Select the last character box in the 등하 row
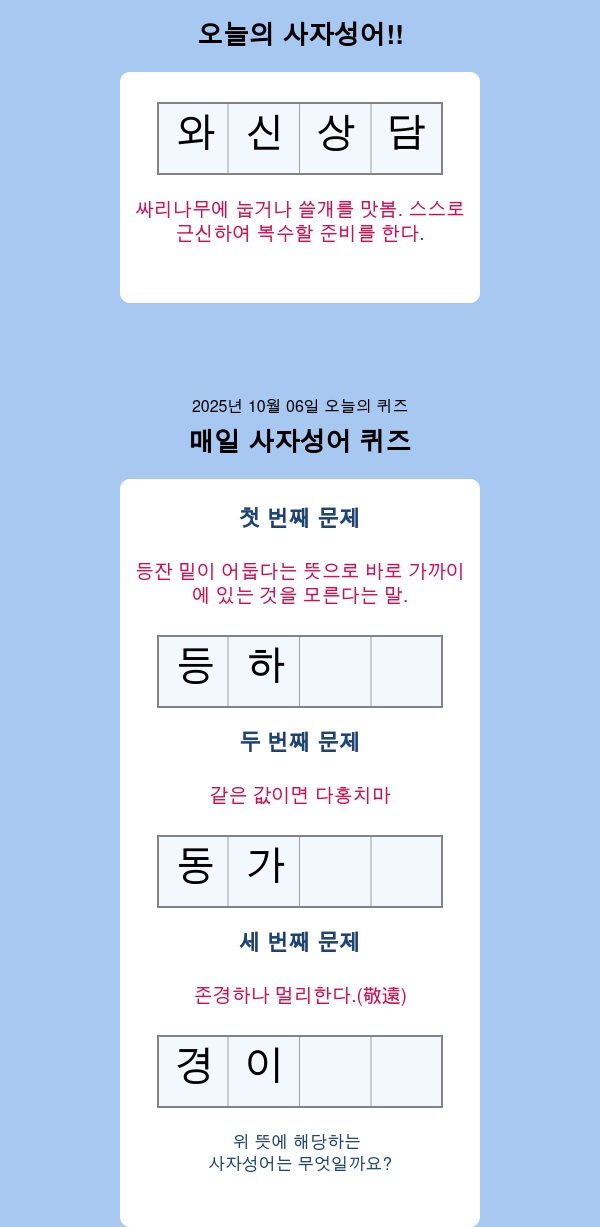Screen dimensions: 600x1227 pos(406,671)
